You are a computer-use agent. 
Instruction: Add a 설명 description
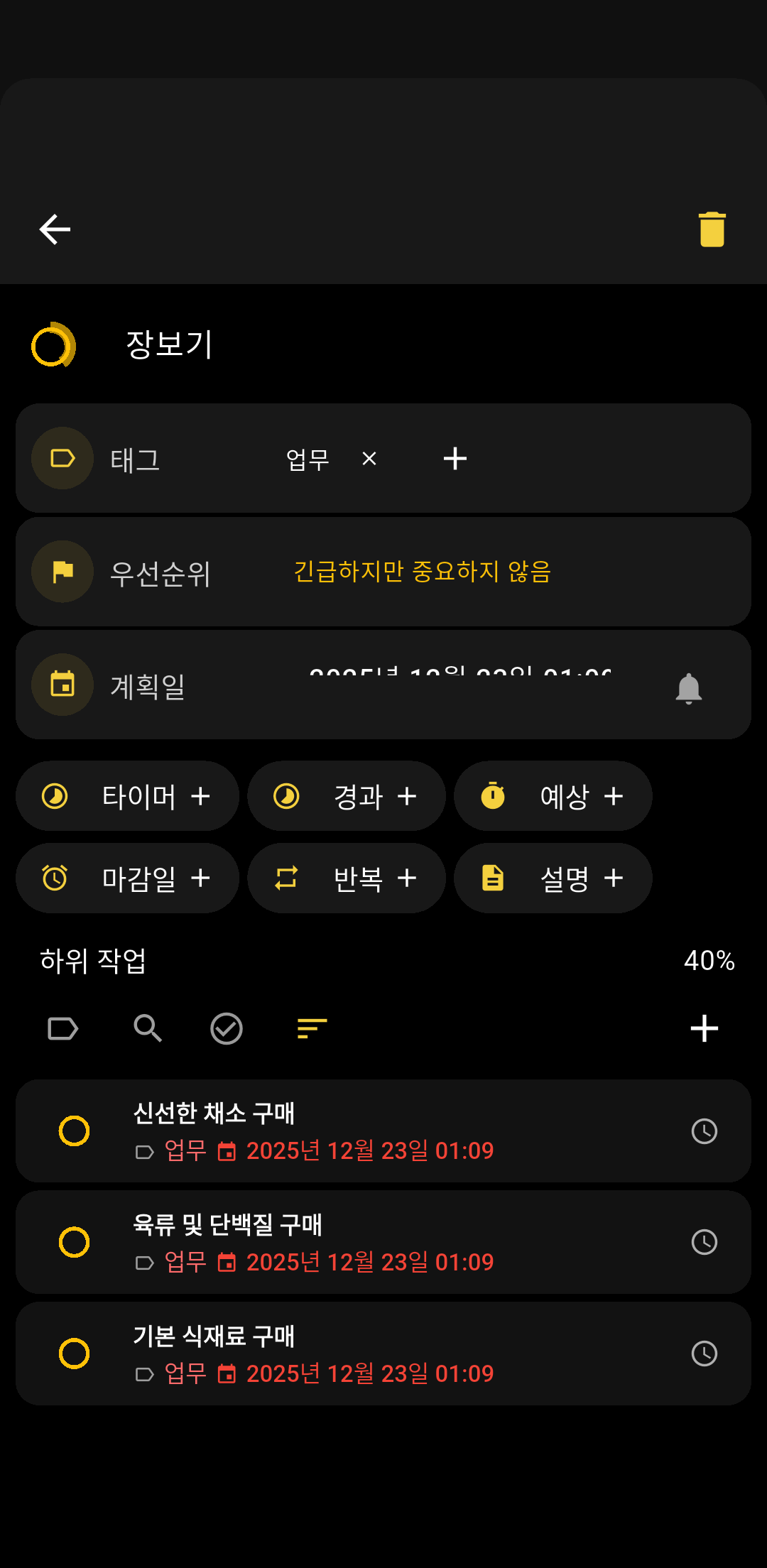pyautogui.click(x=553, y=878)
